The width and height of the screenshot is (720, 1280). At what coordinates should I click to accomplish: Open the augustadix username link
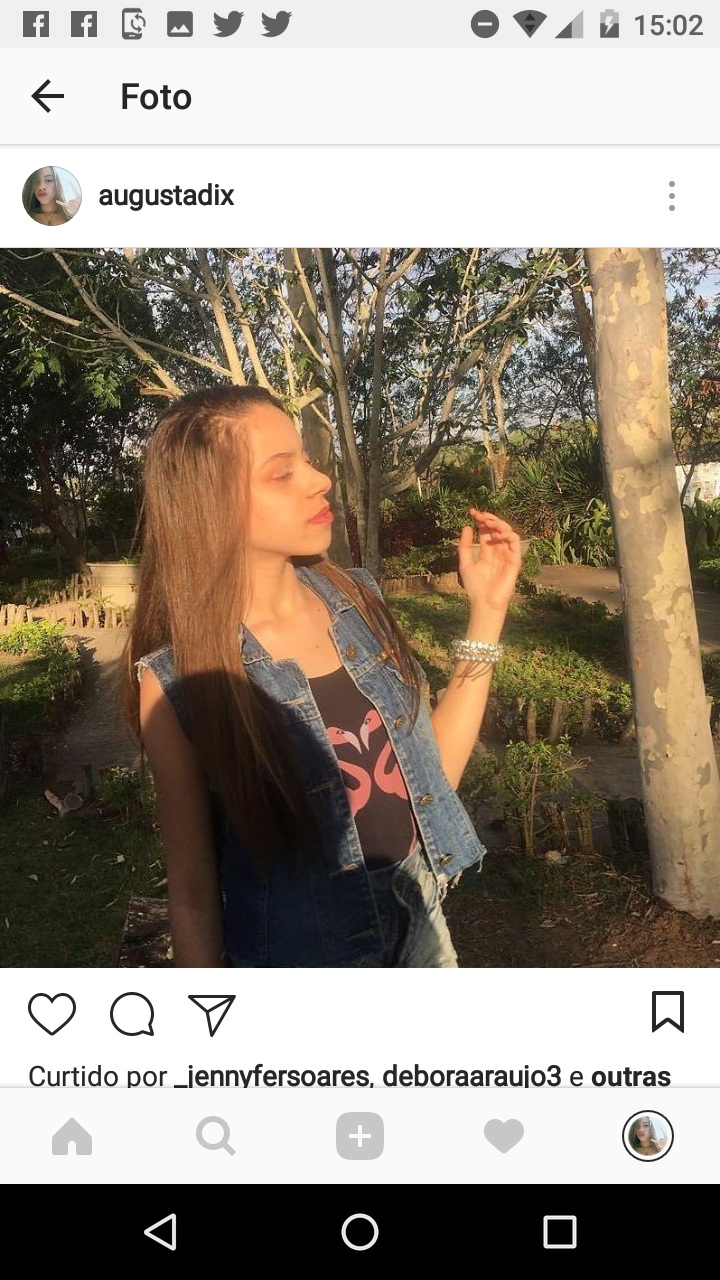click(x=166, y=196)
